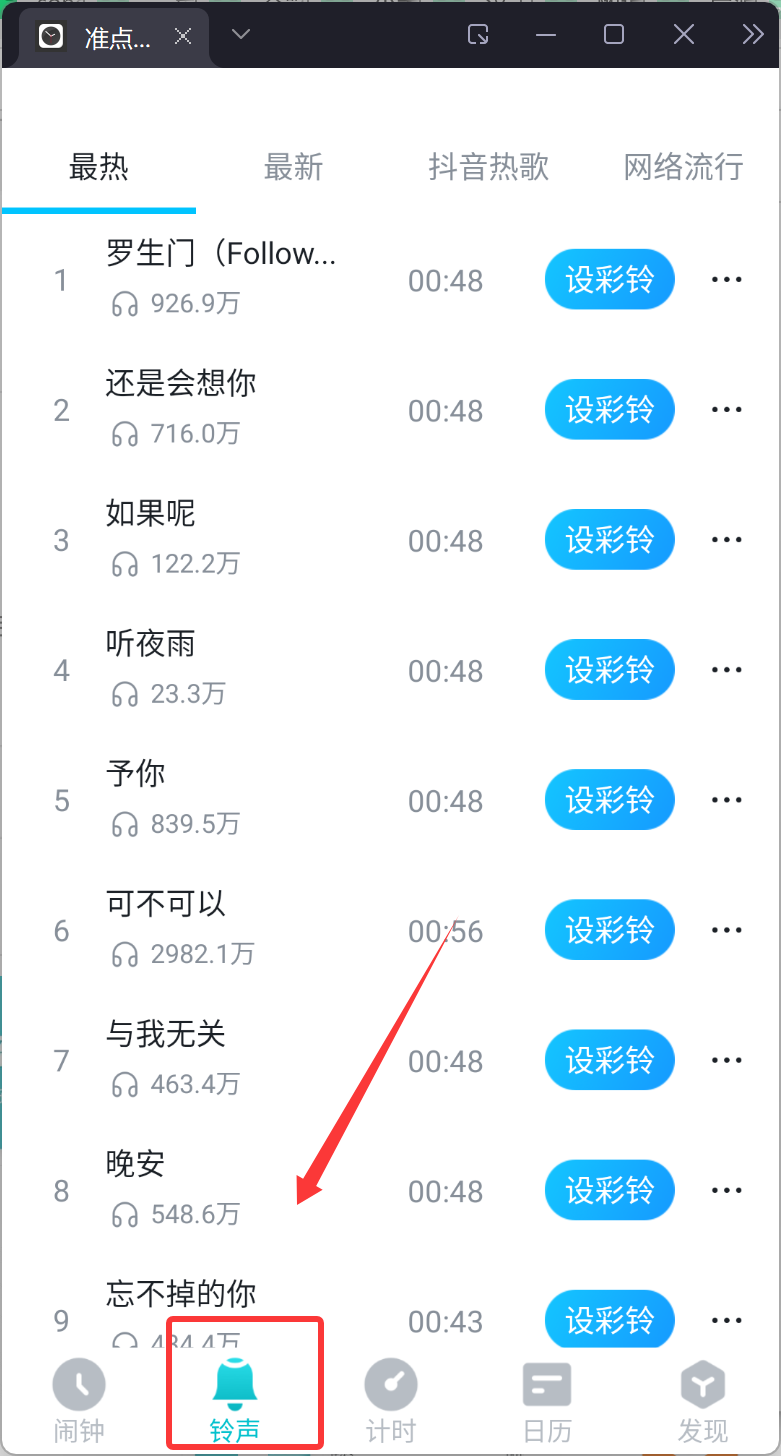The height and width of the screenshot is (1456, 781).
Task: Tap 设彩铃 for 晚安
Action: 610,1190
